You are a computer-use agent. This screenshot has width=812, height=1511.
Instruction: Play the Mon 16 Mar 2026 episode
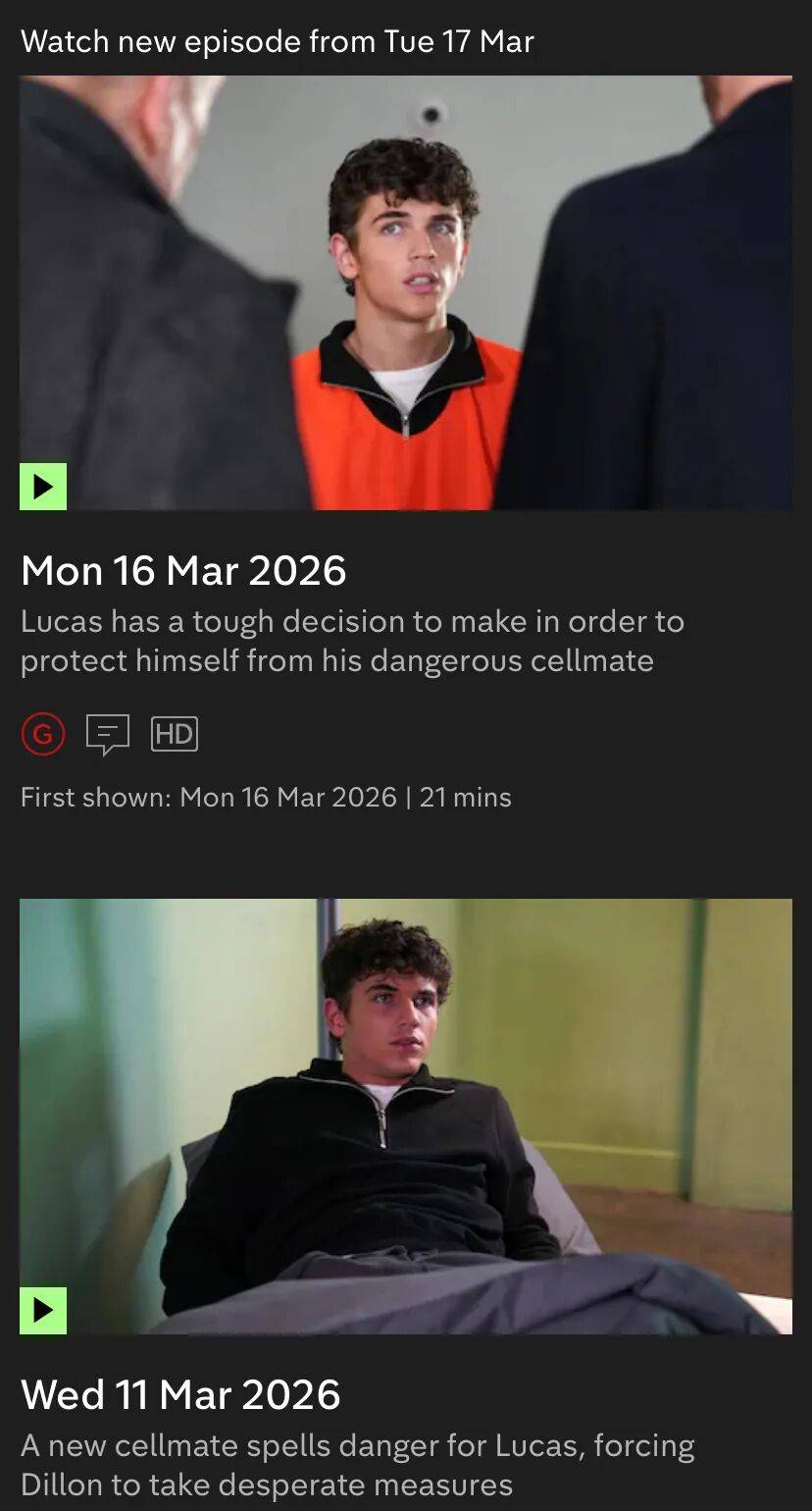tap(43, 487)
